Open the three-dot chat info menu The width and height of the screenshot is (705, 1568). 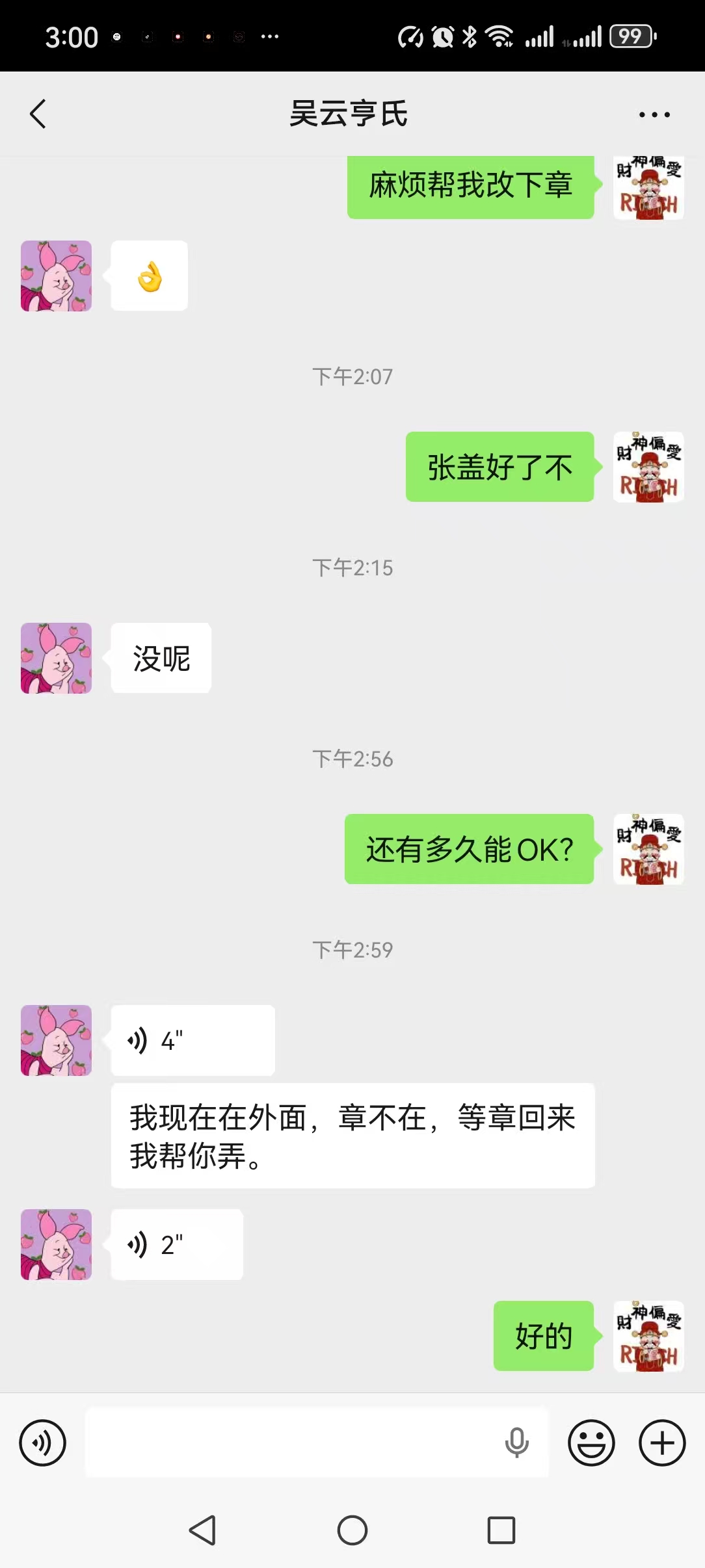tap(654, 114)
